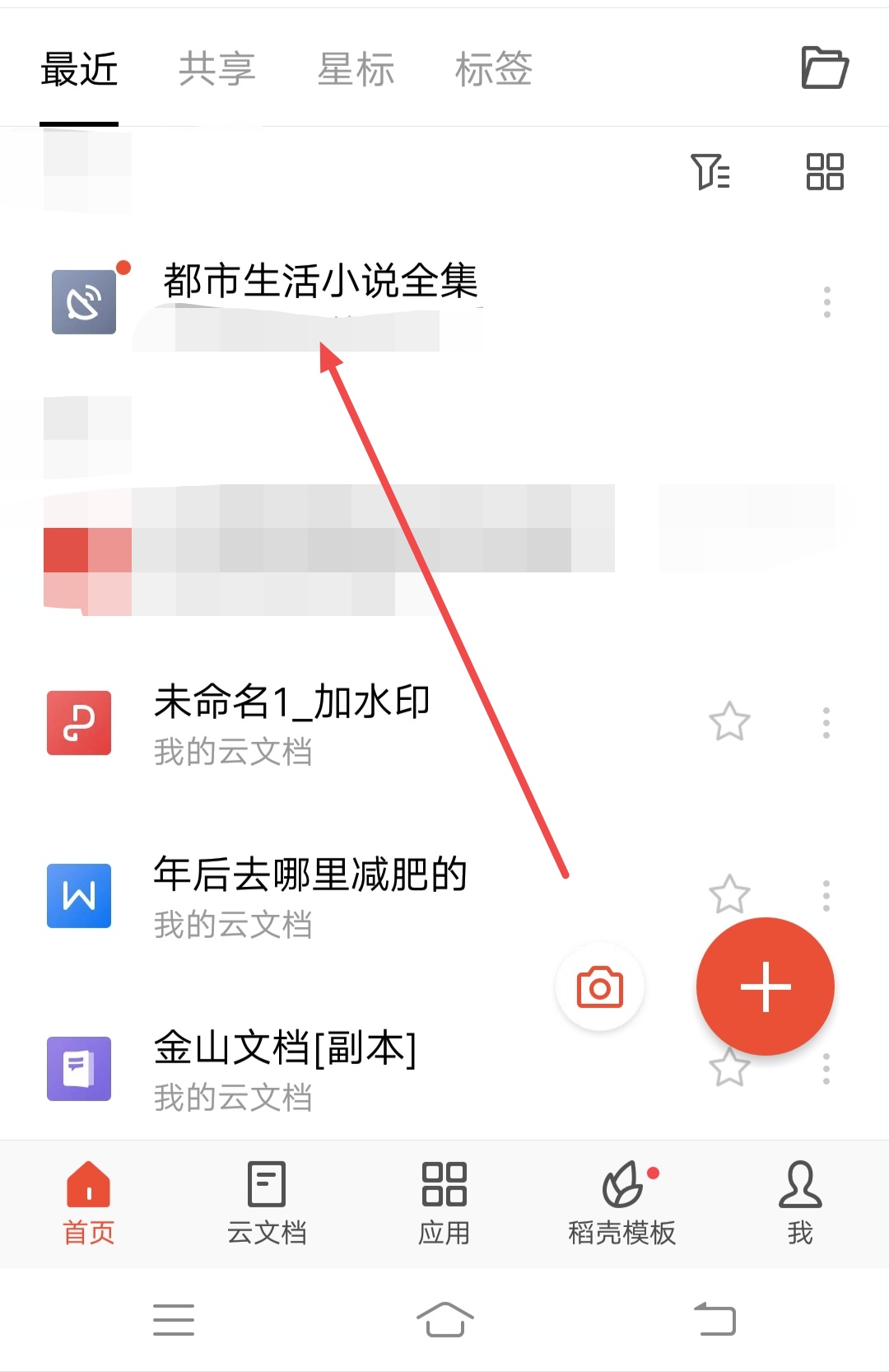Open more options for 未命名1_加水印
This screenshot has width=889, height=1372.
click(826, 722)
